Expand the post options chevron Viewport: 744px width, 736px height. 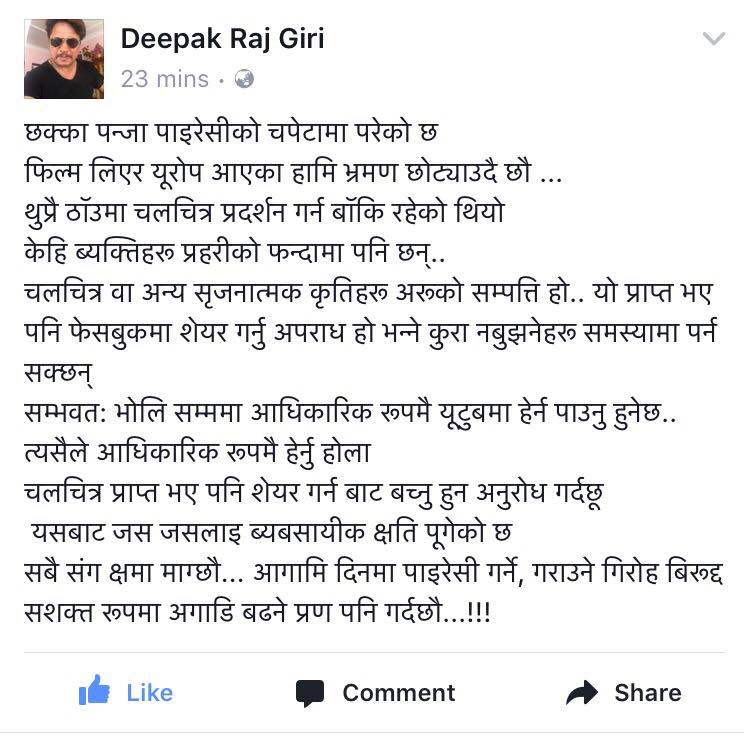pos(713,40)
